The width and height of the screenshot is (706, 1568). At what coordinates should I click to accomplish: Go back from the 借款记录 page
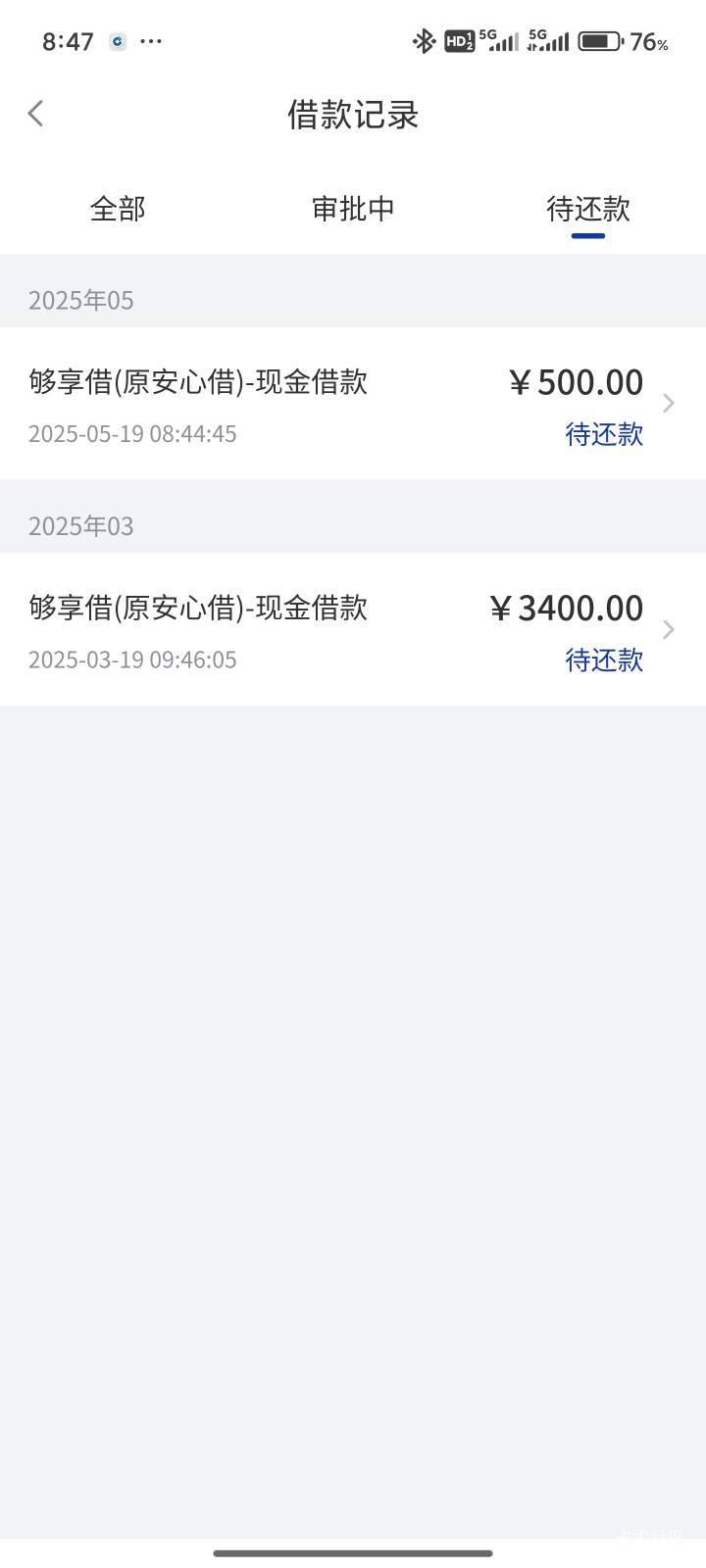click(36, 114)
